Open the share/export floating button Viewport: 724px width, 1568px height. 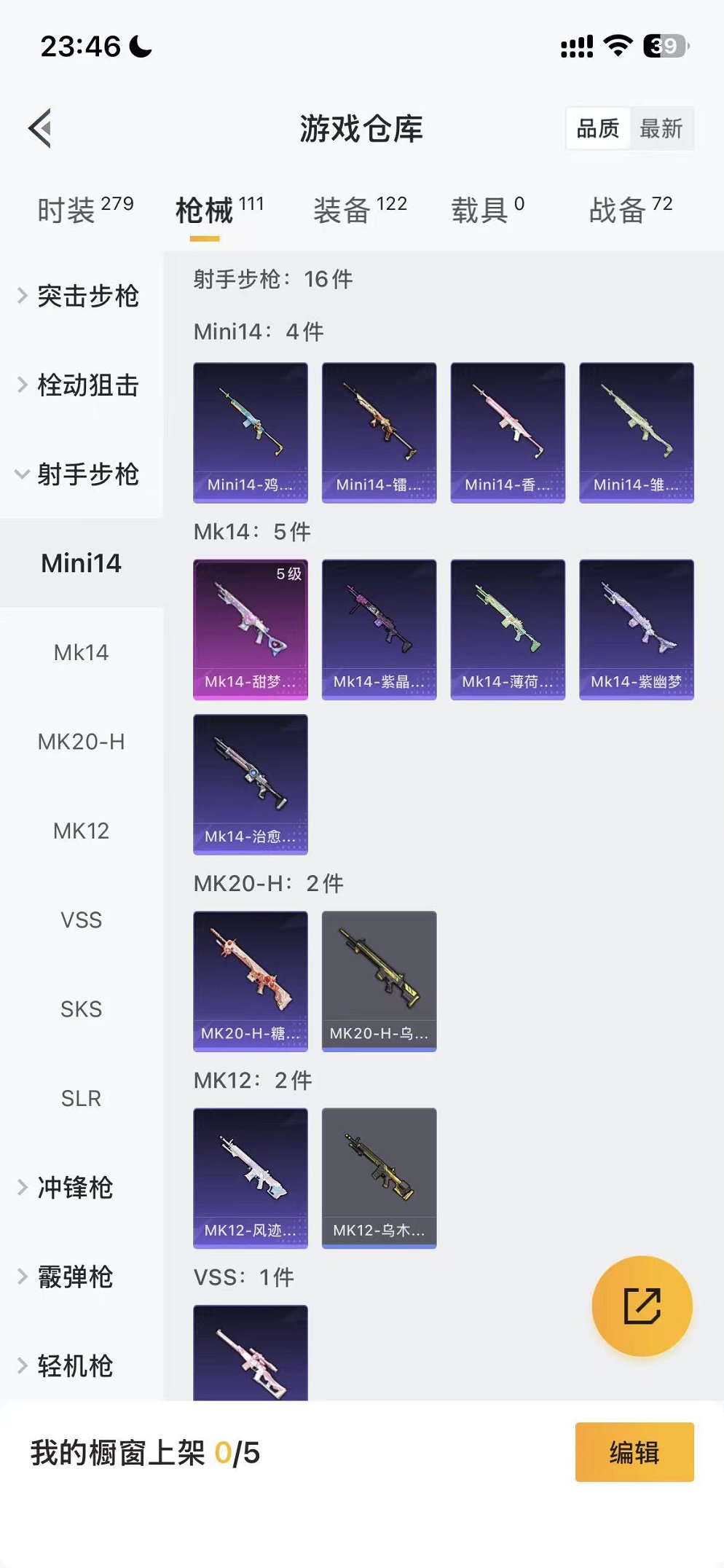click(x=641, y=1308)
